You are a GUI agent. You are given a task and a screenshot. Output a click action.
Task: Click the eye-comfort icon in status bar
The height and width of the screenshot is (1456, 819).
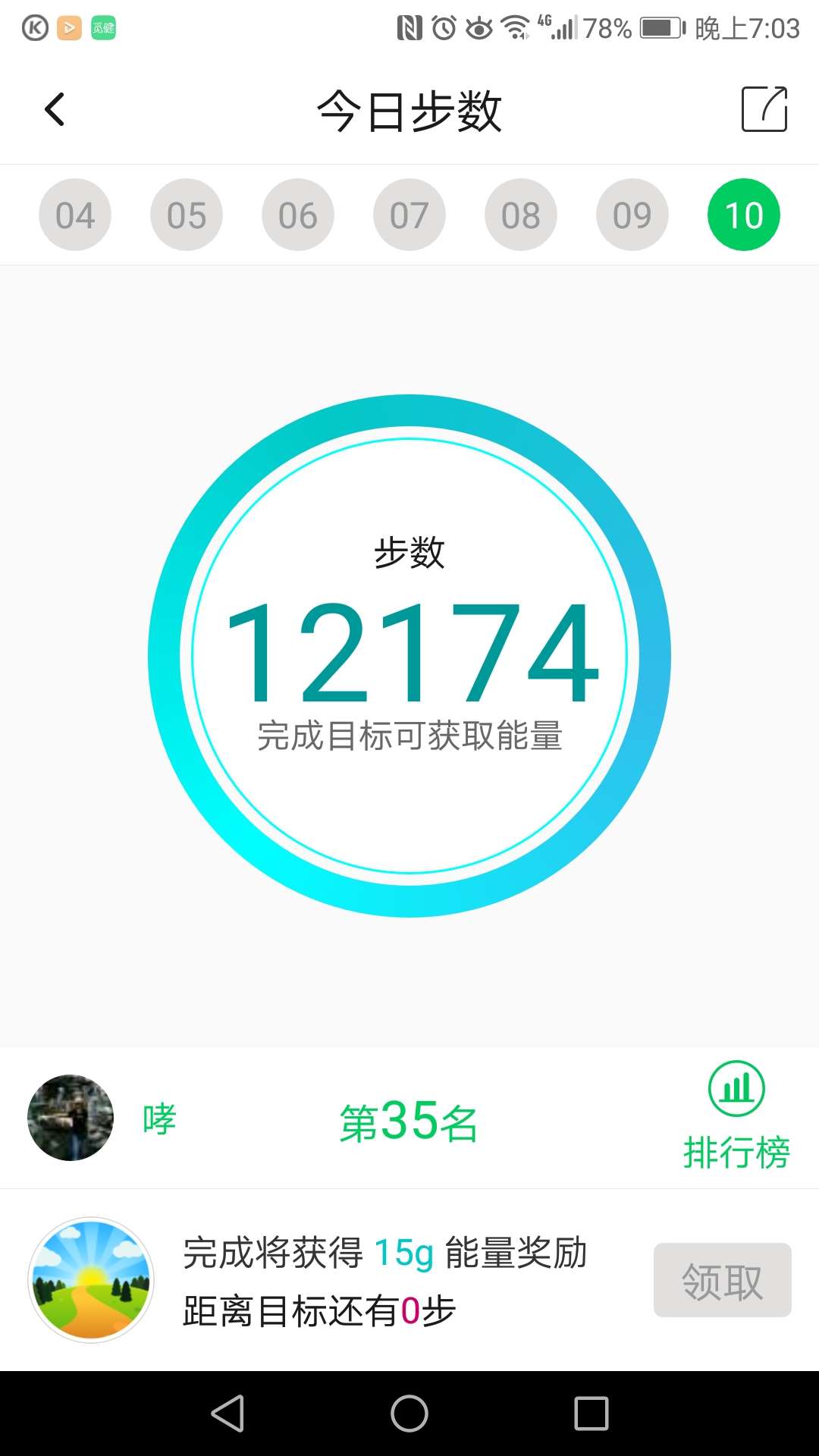coord(479,27)
